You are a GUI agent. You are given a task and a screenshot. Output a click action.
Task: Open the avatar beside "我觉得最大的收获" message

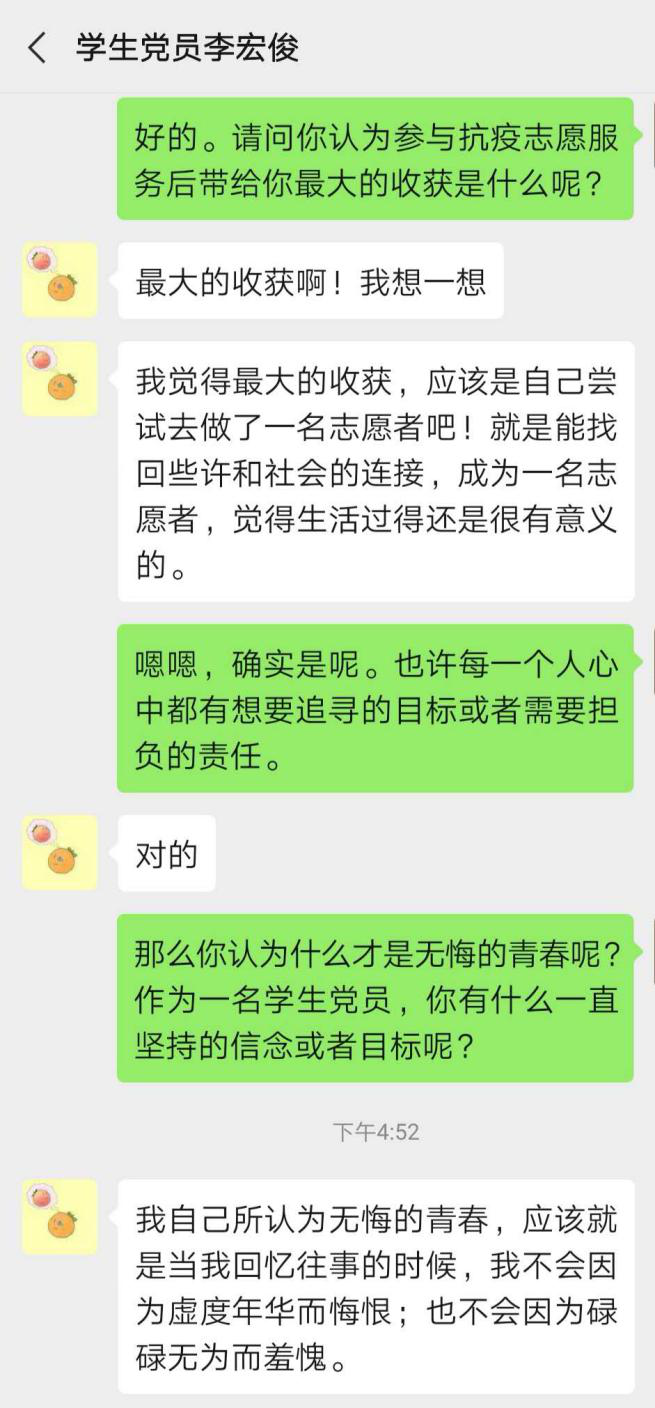tap(60, 379)
